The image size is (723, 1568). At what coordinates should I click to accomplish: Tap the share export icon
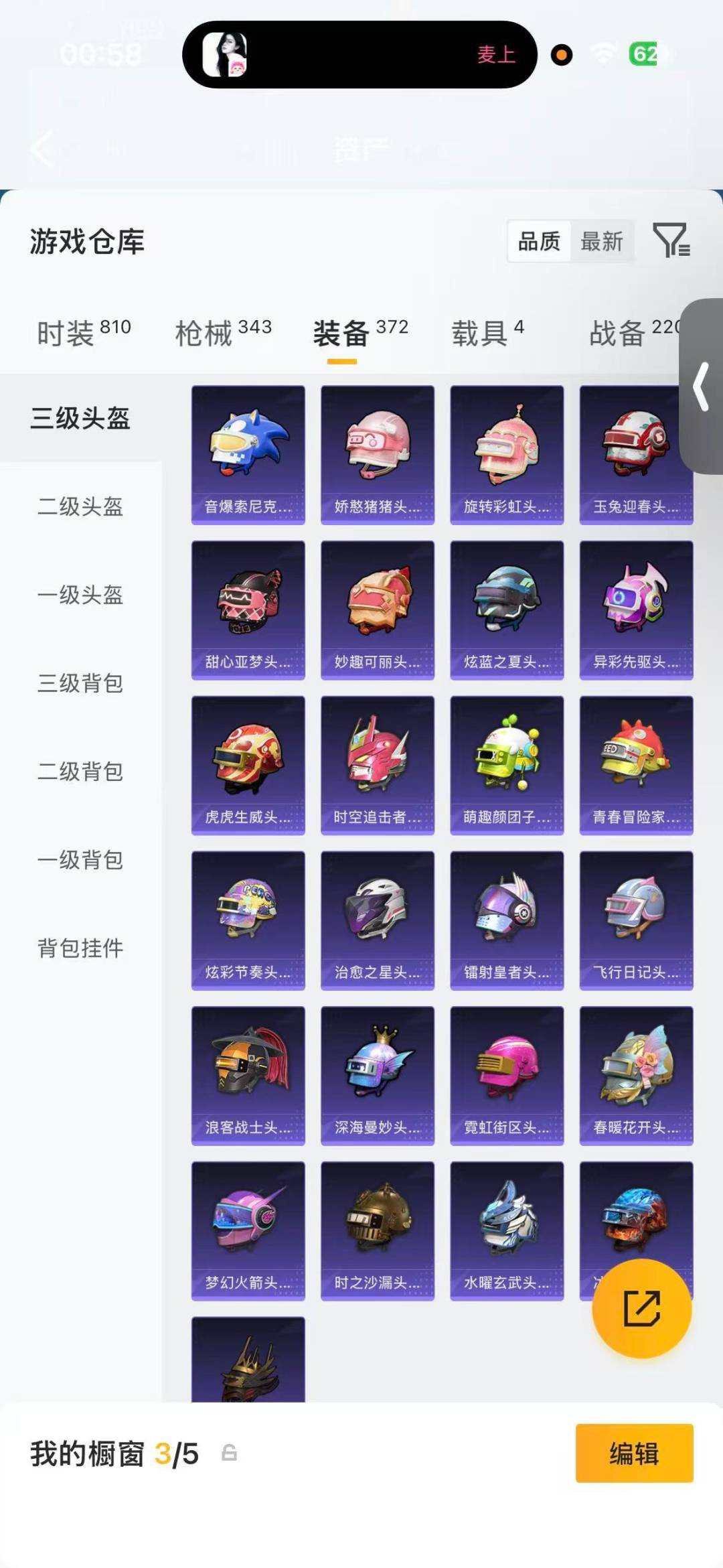641,1311
